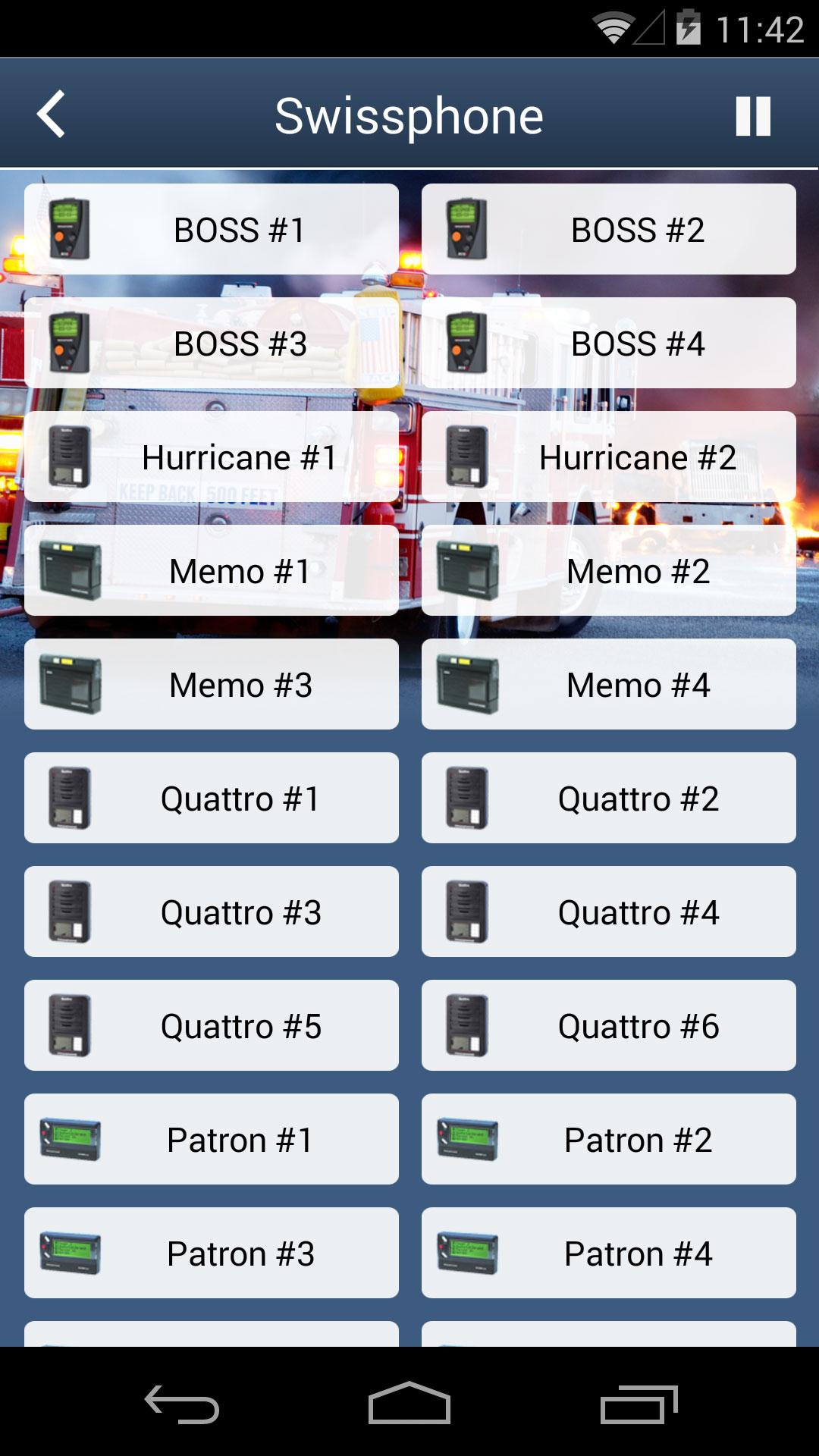Tap the pause icon in the header
Viewport: 819px width, 1456px height.
coord(753,116)
